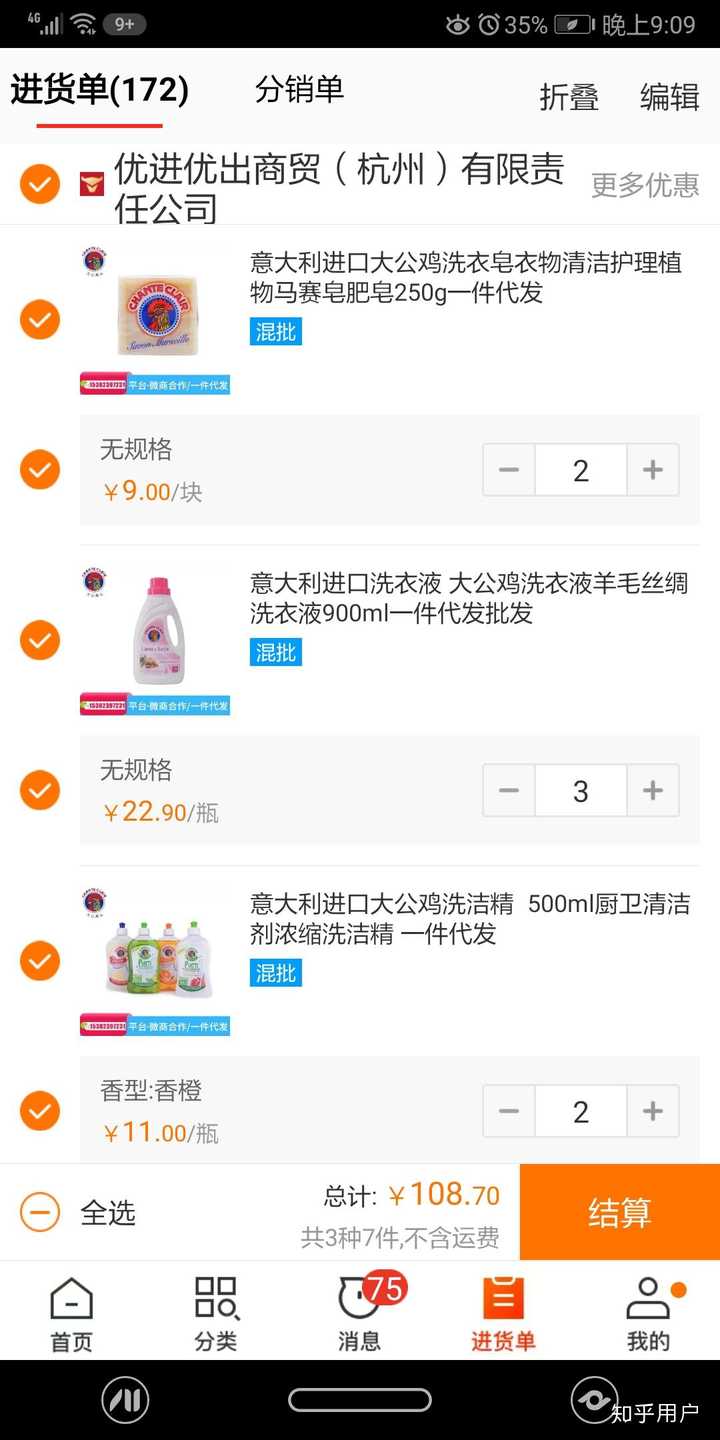Open the 分类 tab
Screen dimensions: 720x1440
215,1312
